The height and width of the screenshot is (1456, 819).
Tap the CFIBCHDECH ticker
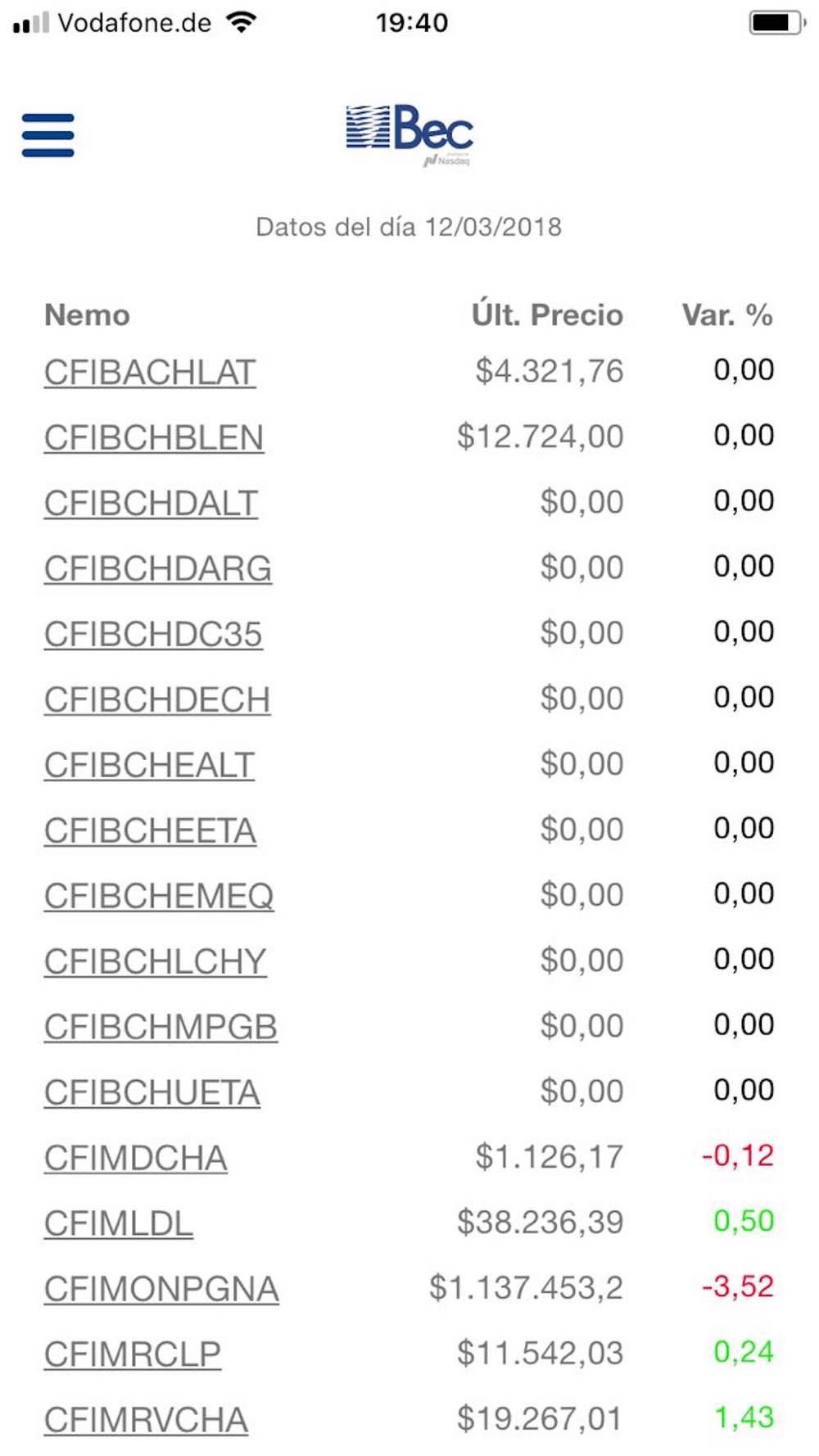[157, 700]
